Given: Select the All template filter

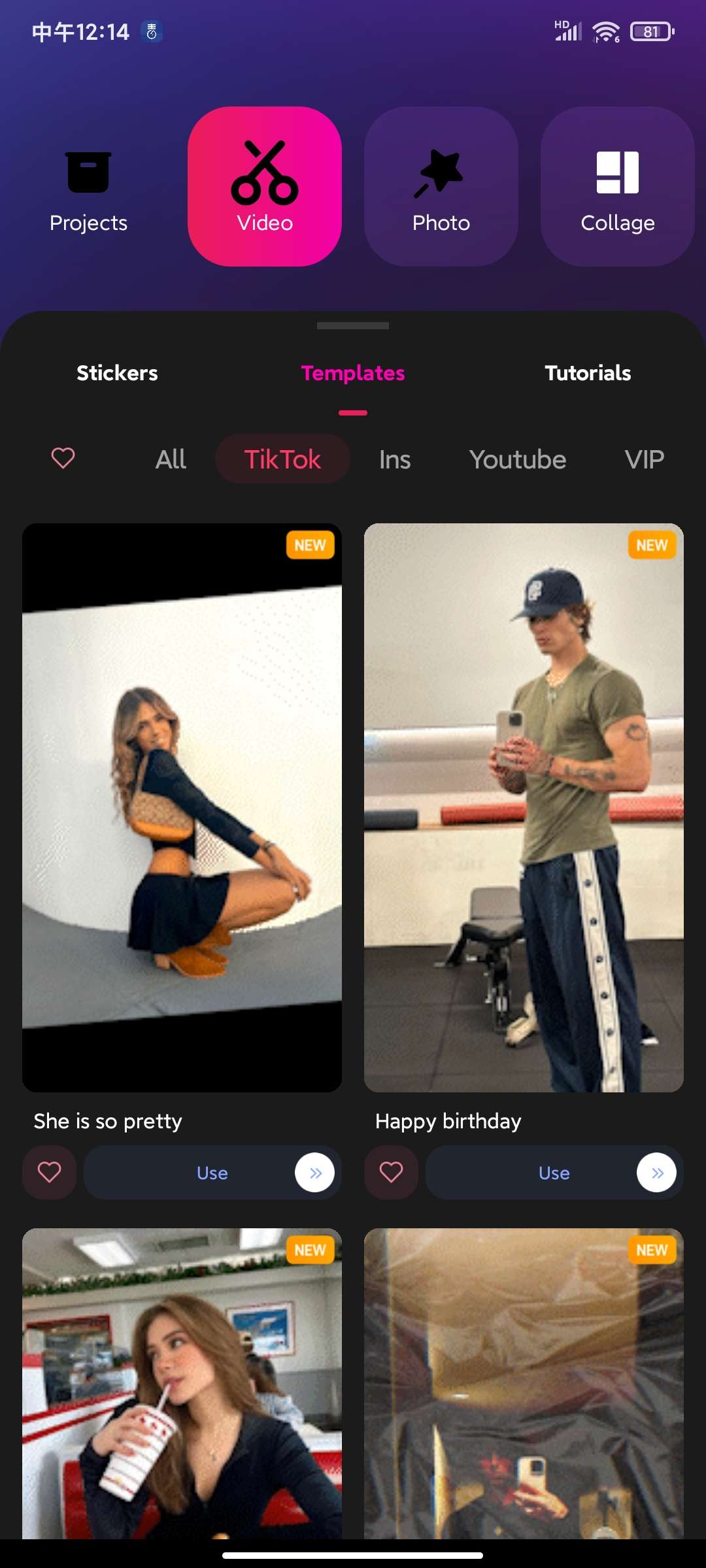Looking at the screenshot, I should (x=171, y=459).
